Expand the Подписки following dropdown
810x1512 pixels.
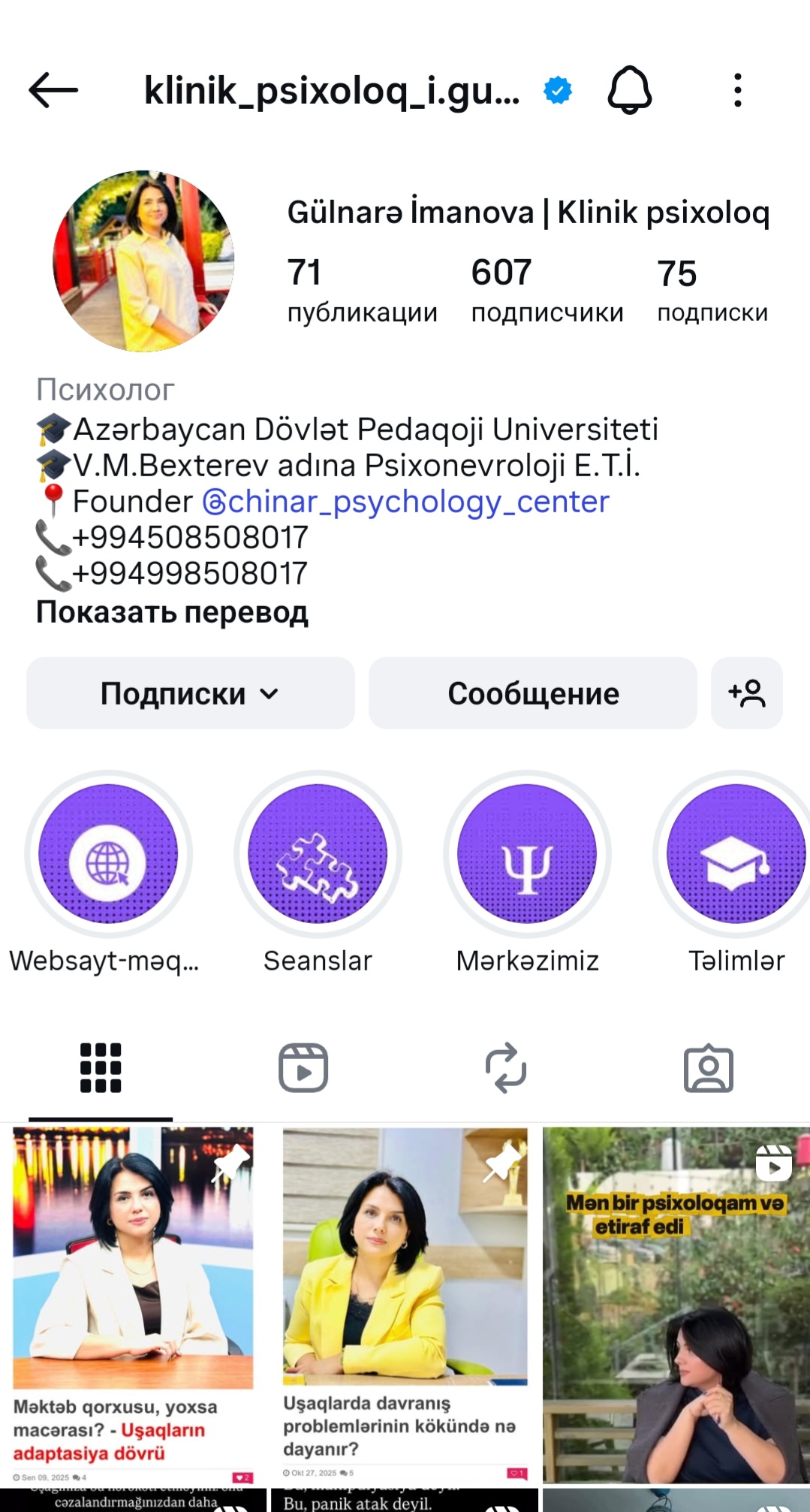point(190,693)
